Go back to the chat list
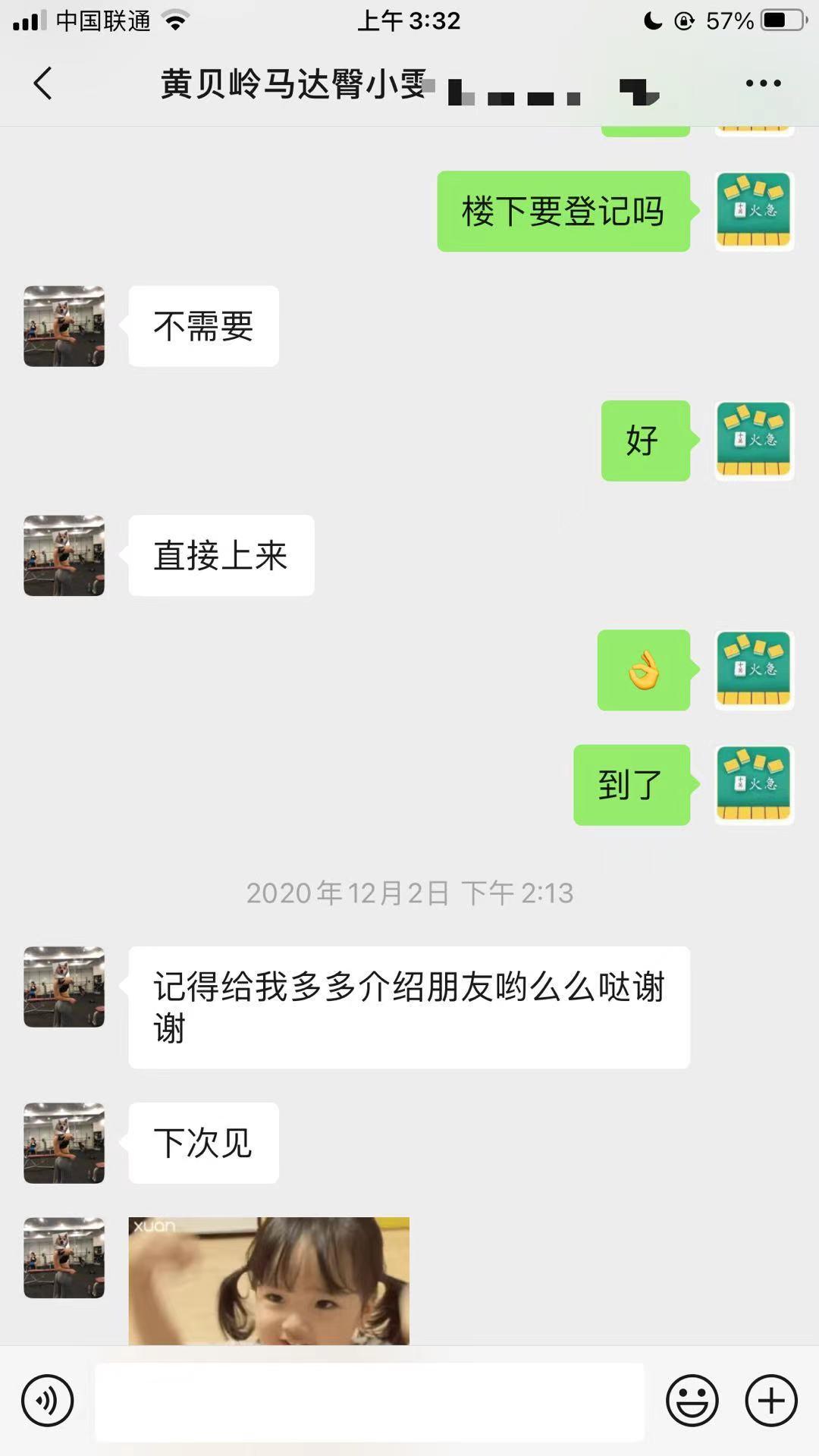The height and width of the screenshot is (1456, 819). 43,83
